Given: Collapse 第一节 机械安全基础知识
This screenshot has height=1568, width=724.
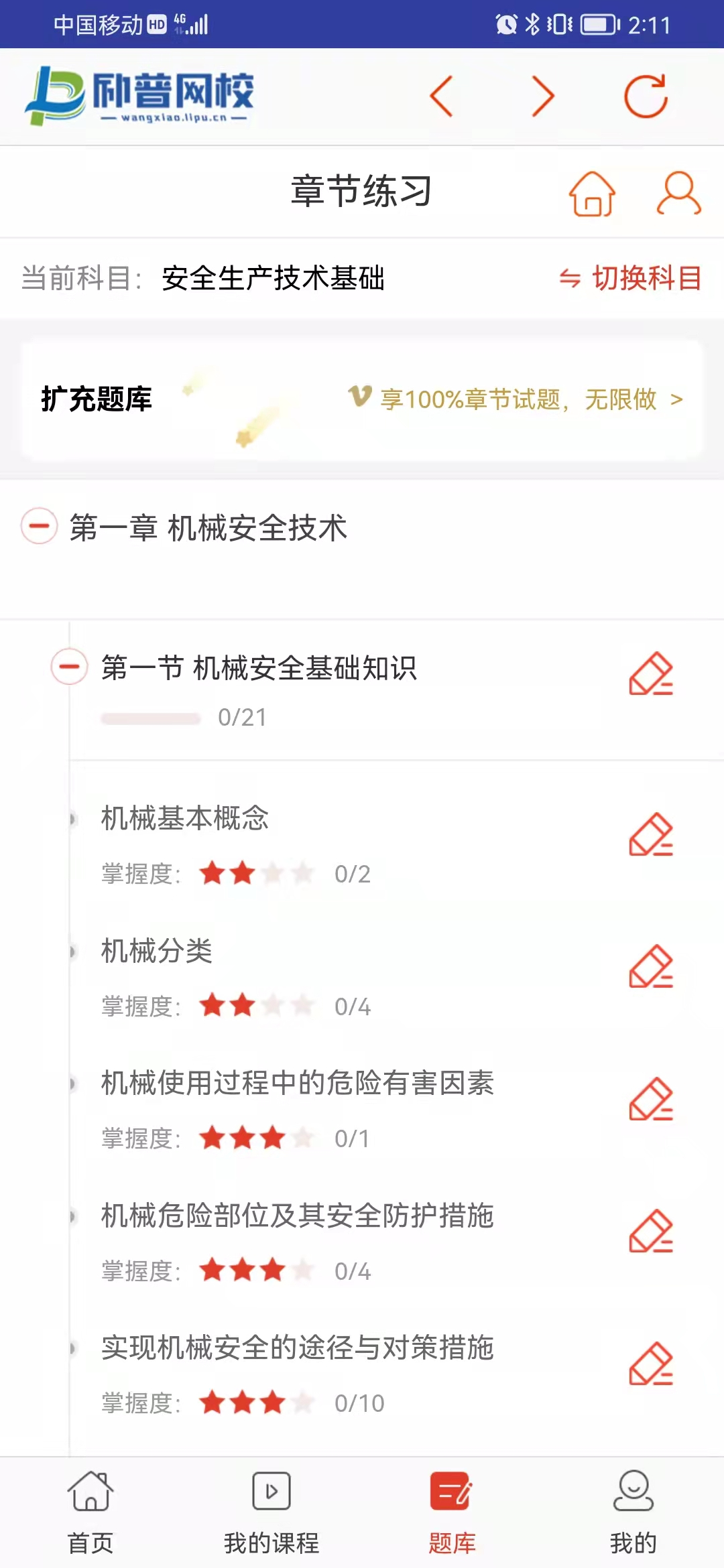Looking at the screenshot, I should coord(69,667).
